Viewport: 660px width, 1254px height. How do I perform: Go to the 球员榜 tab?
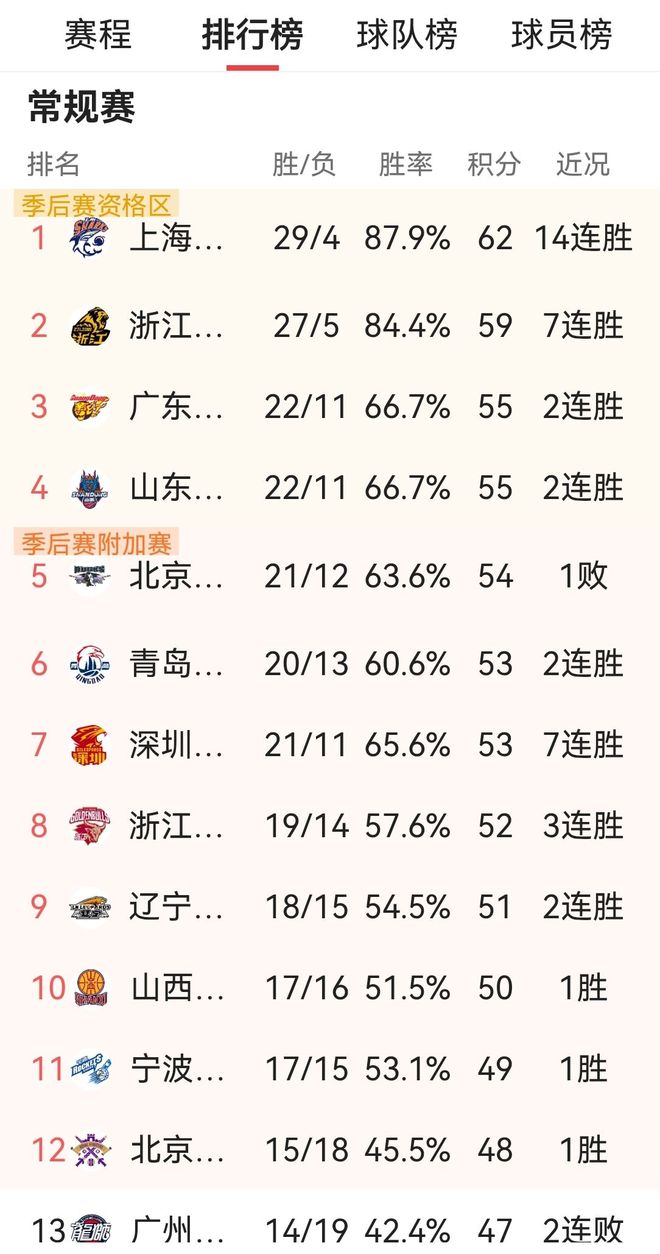click(x=561, y=35)
